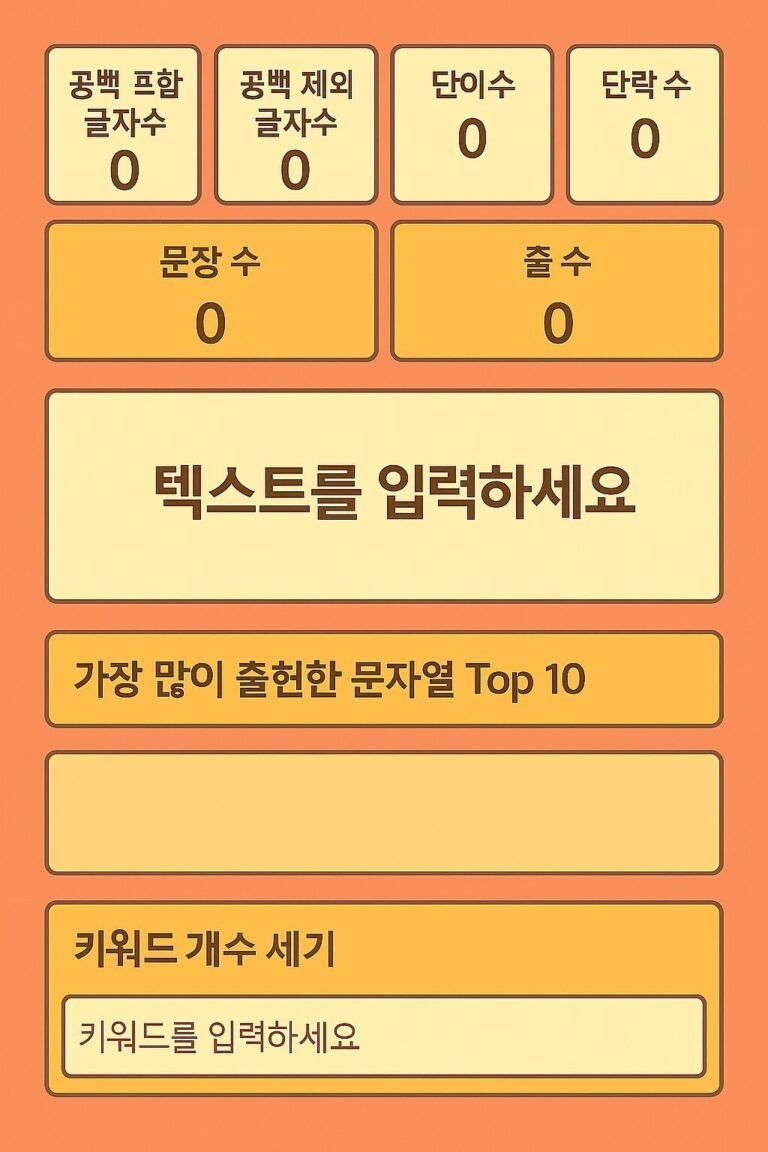Click the 단어수 counter card
Screen dimensions: 768x1152
point(472,122)
